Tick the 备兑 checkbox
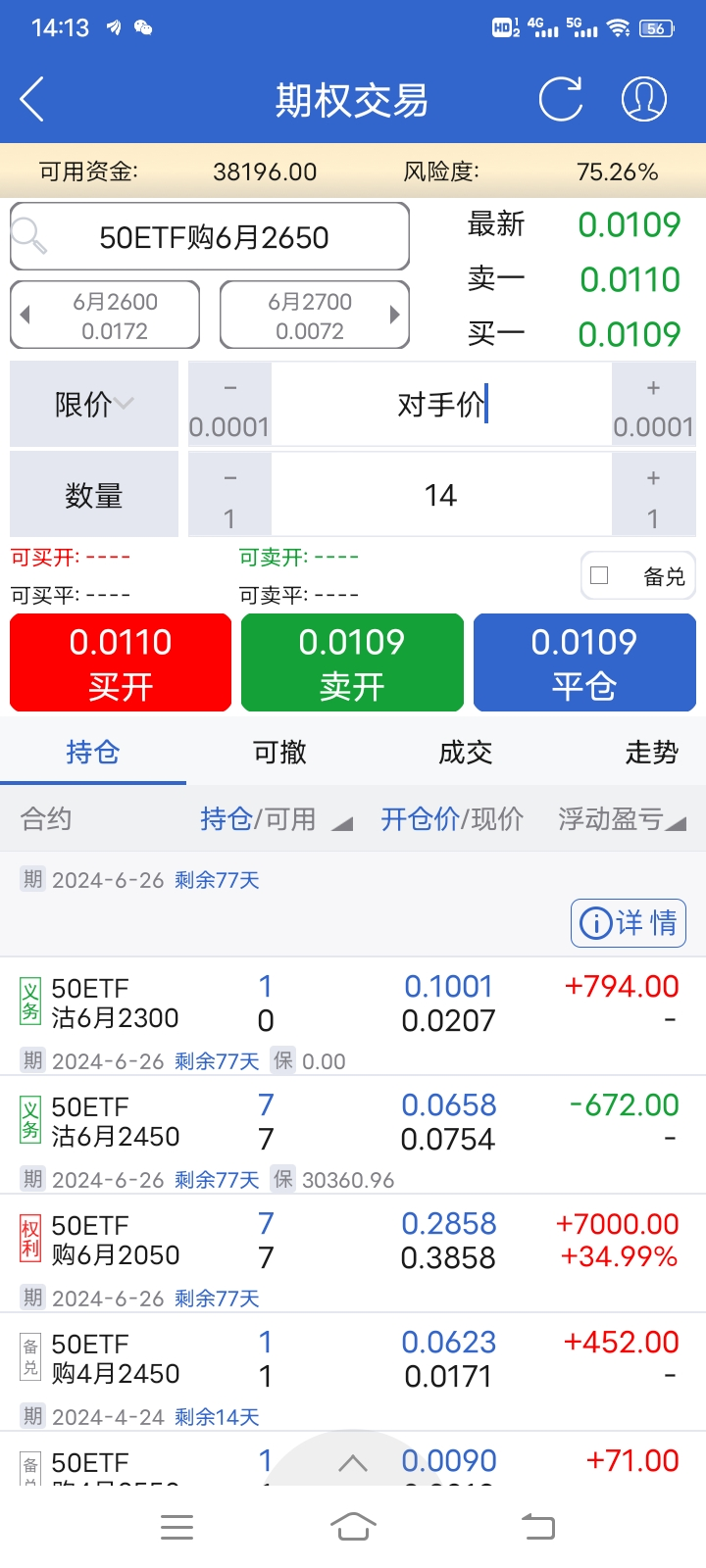The image size is (706, 1568). point(600,576)
